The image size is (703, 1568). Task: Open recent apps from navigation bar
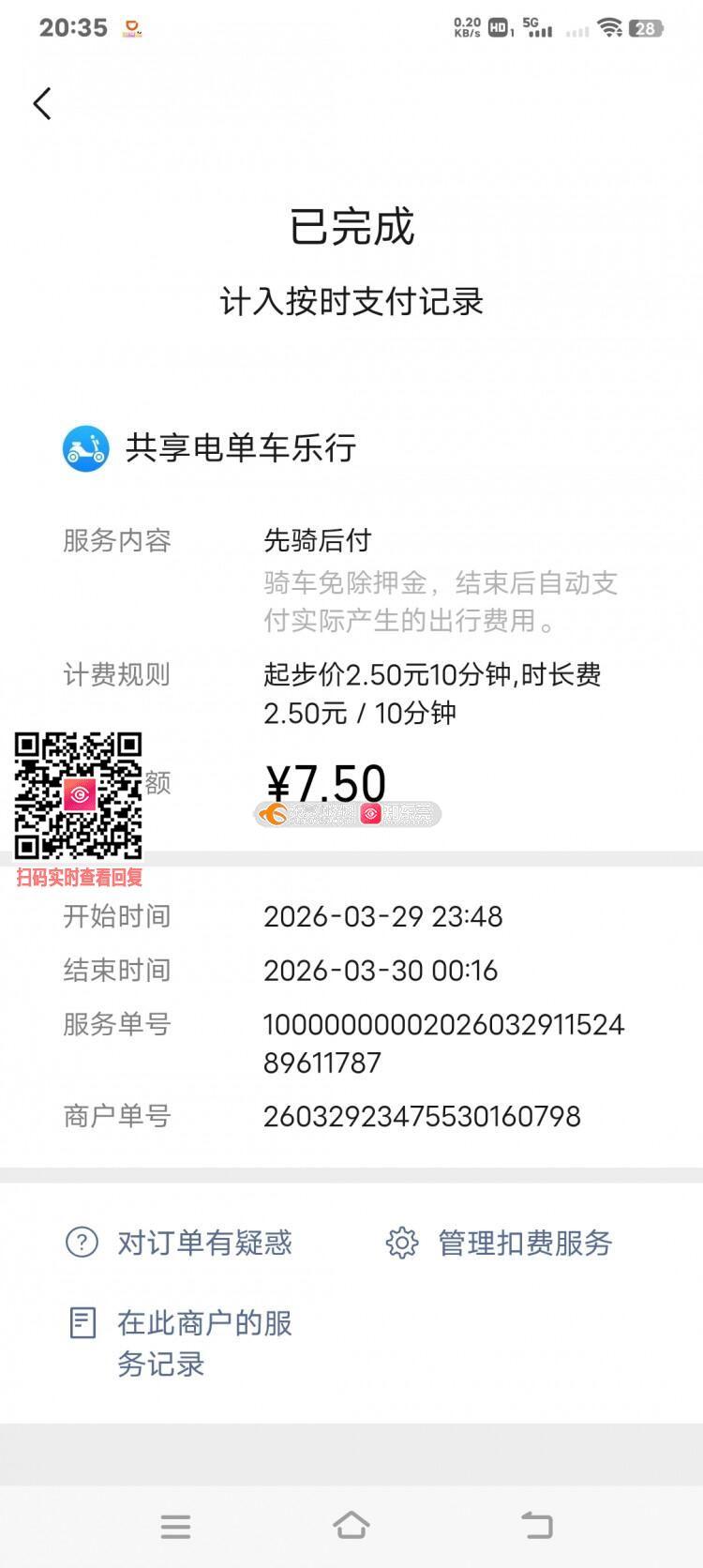click(175, 1526)
